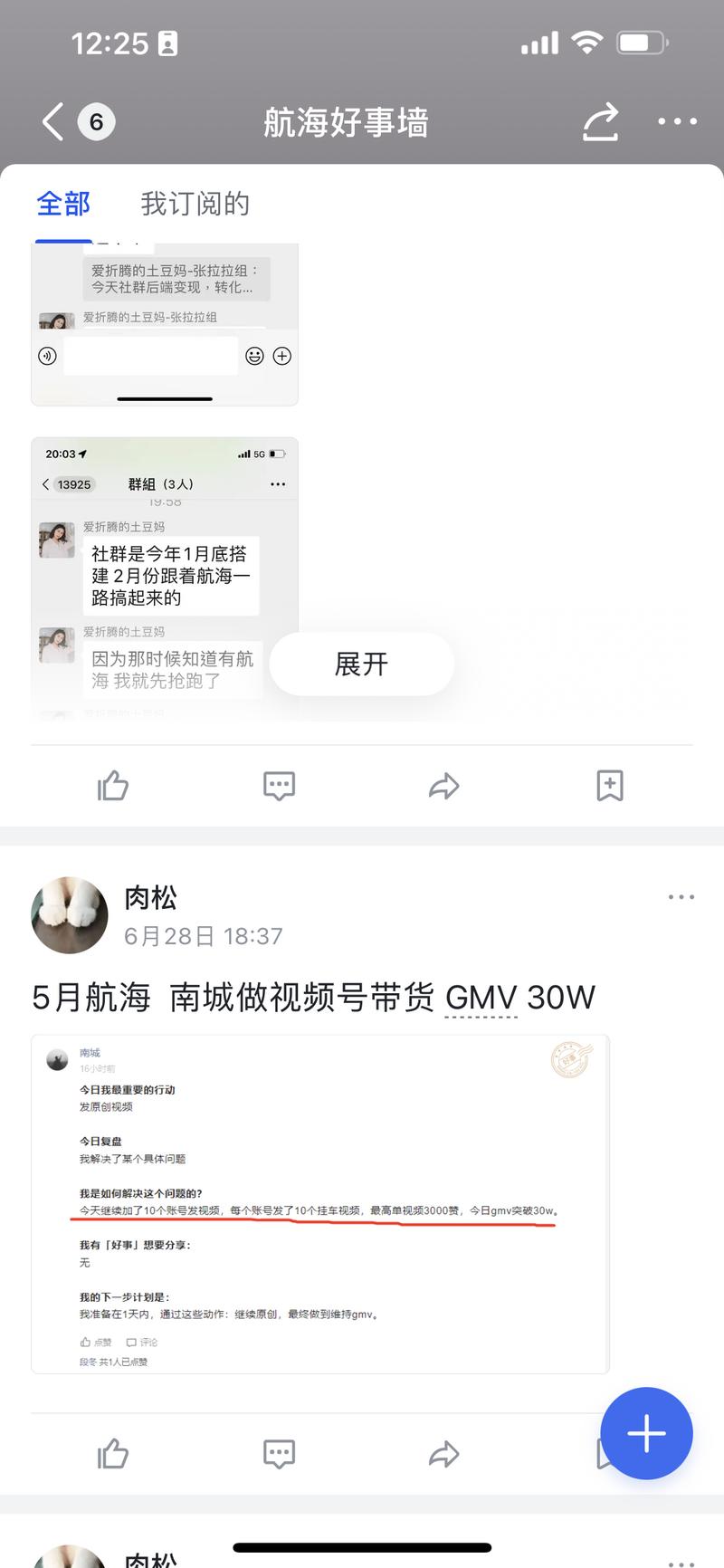Open the three-dot menu at top right

click(677, 121)
